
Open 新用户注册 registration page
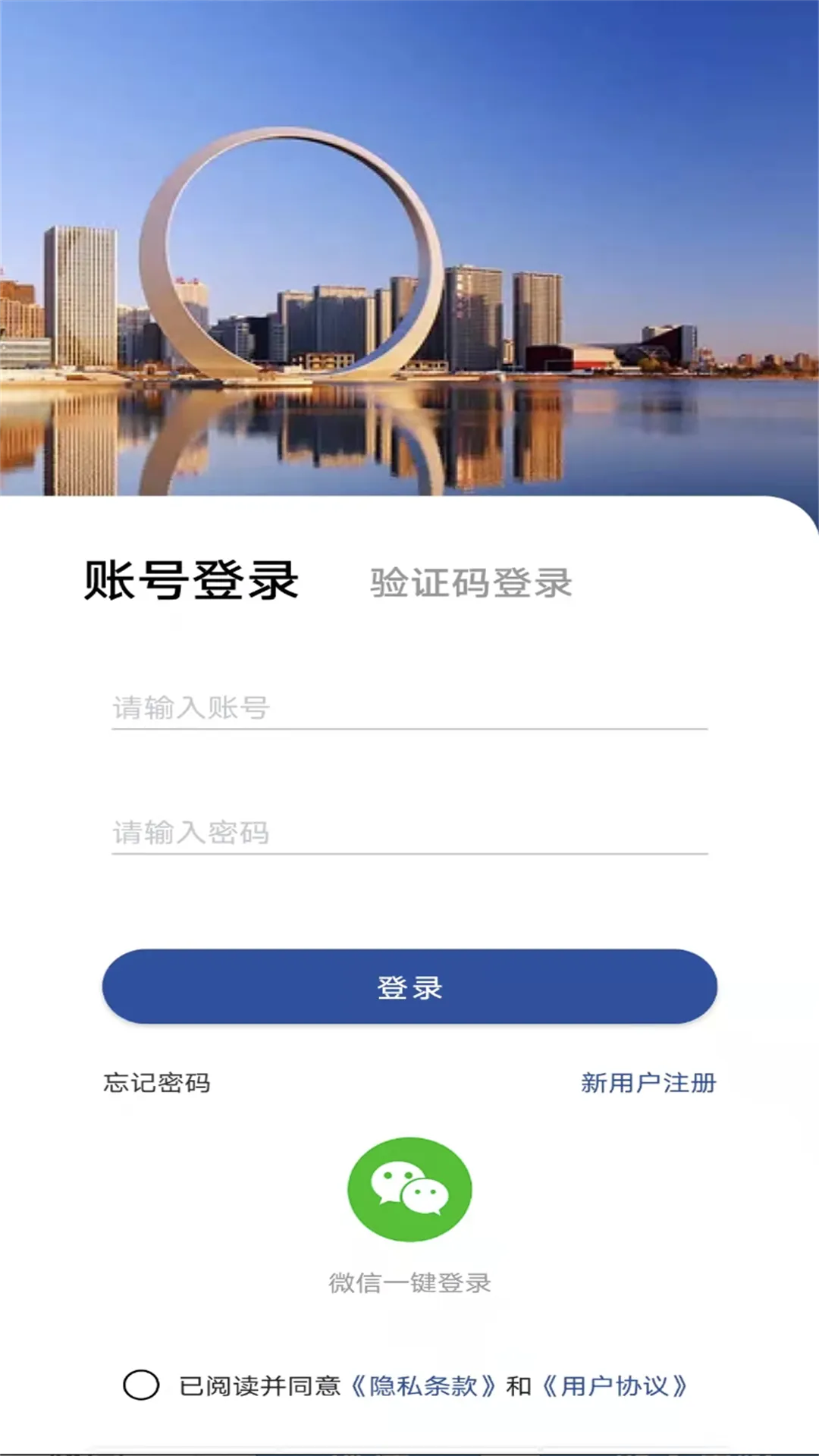click(648, 1084)
